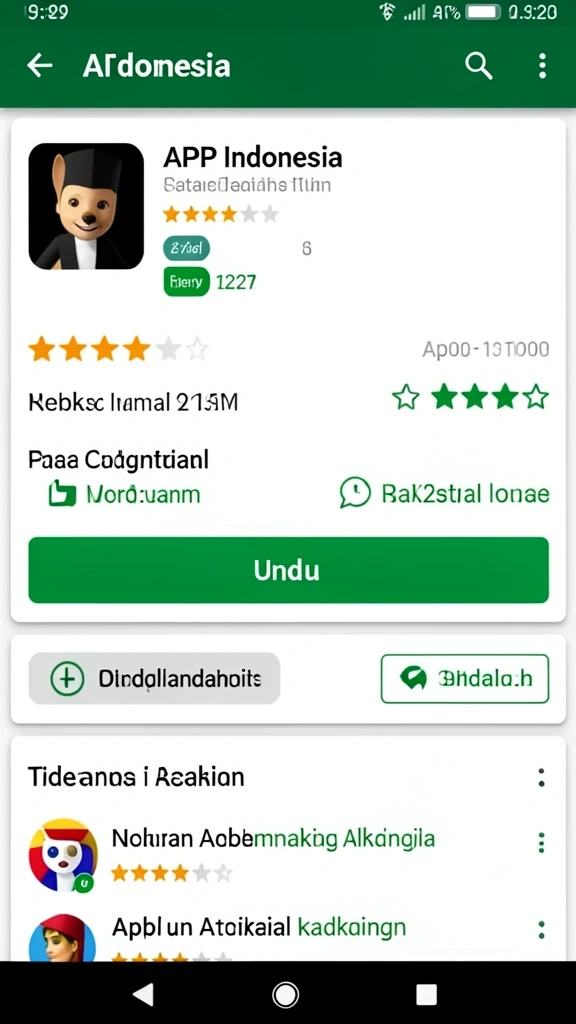Open search in the app bar
This screenshot has width=576, height=1024.
[x=478, y=66]
